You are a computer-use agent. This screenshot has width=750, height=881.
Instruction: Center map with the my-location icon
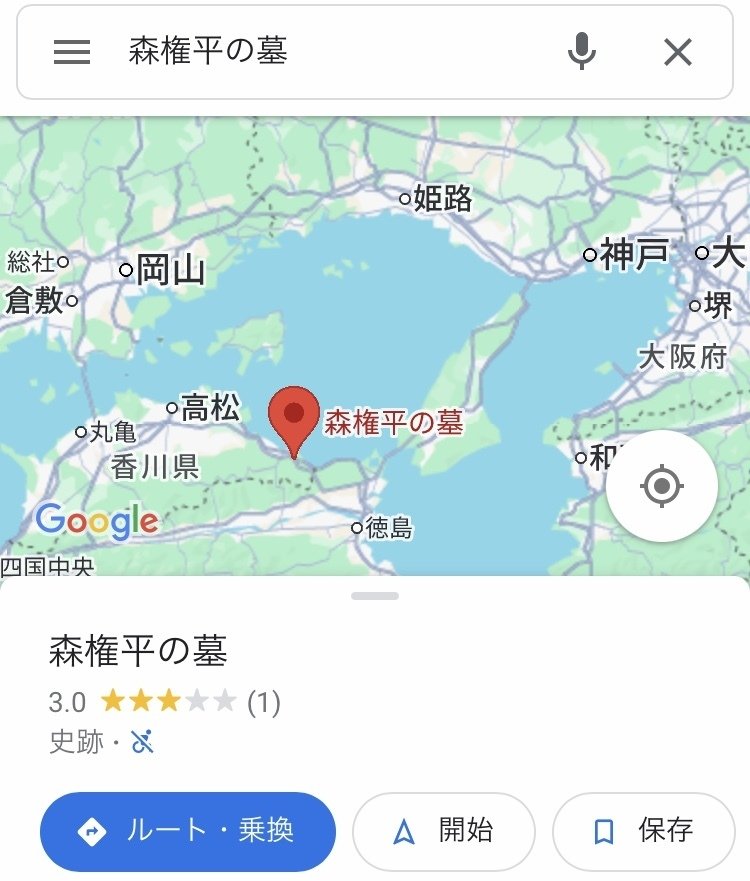tap(662, 486)
